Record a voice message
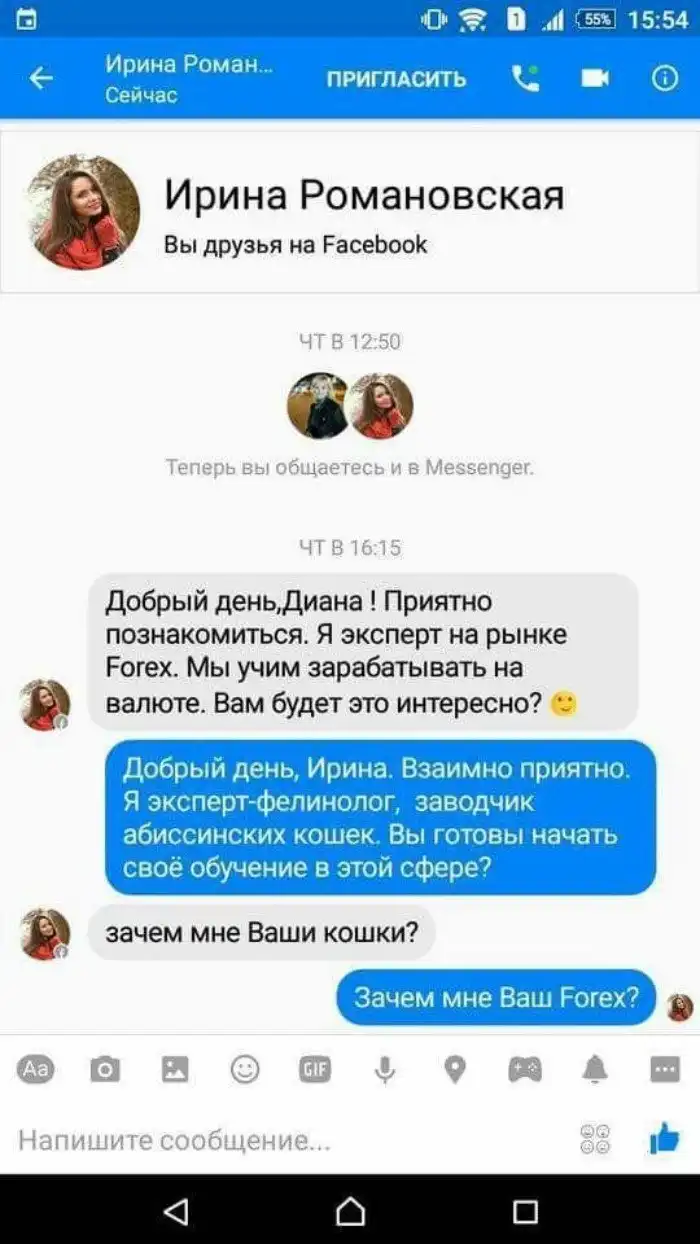 click(385, 1070)
